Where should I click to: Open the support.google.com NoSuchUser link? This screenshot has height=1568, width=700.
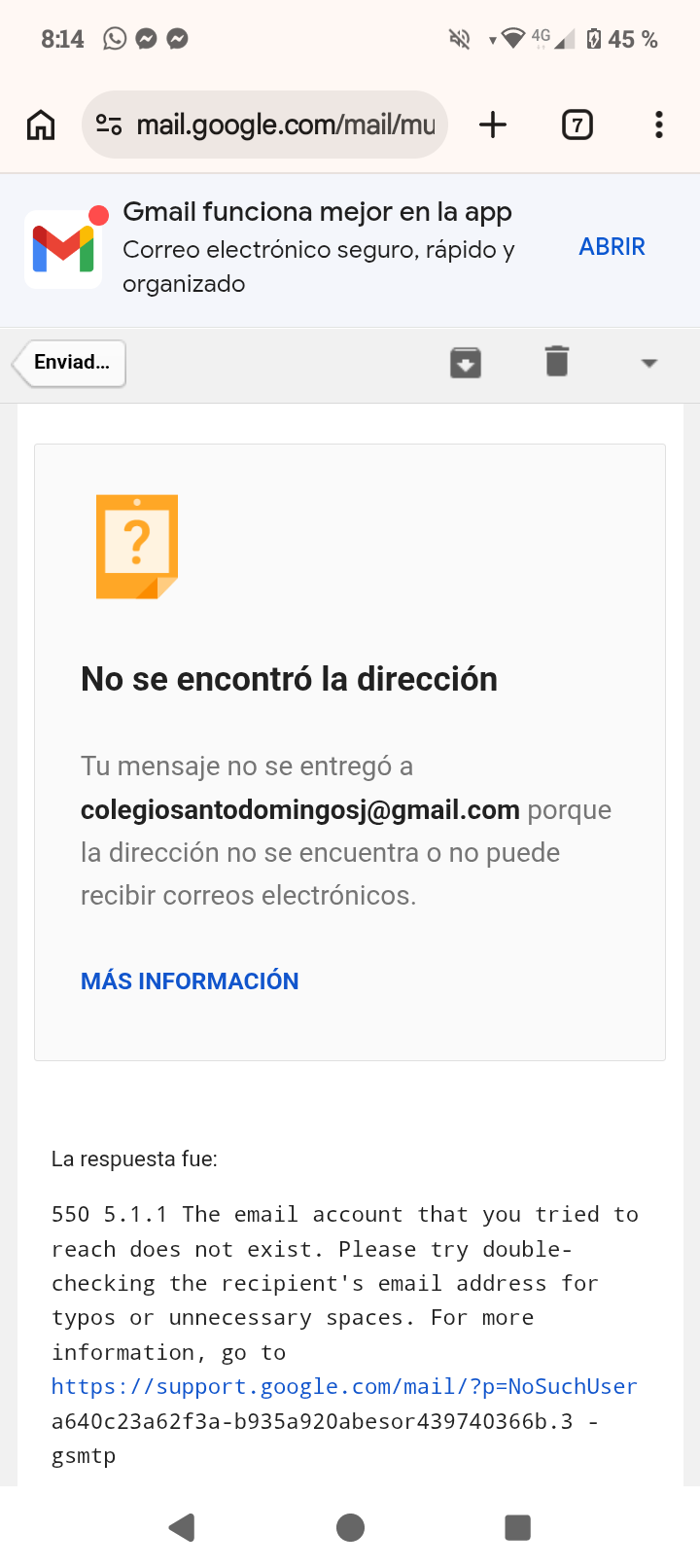[x=344, y=1386]
